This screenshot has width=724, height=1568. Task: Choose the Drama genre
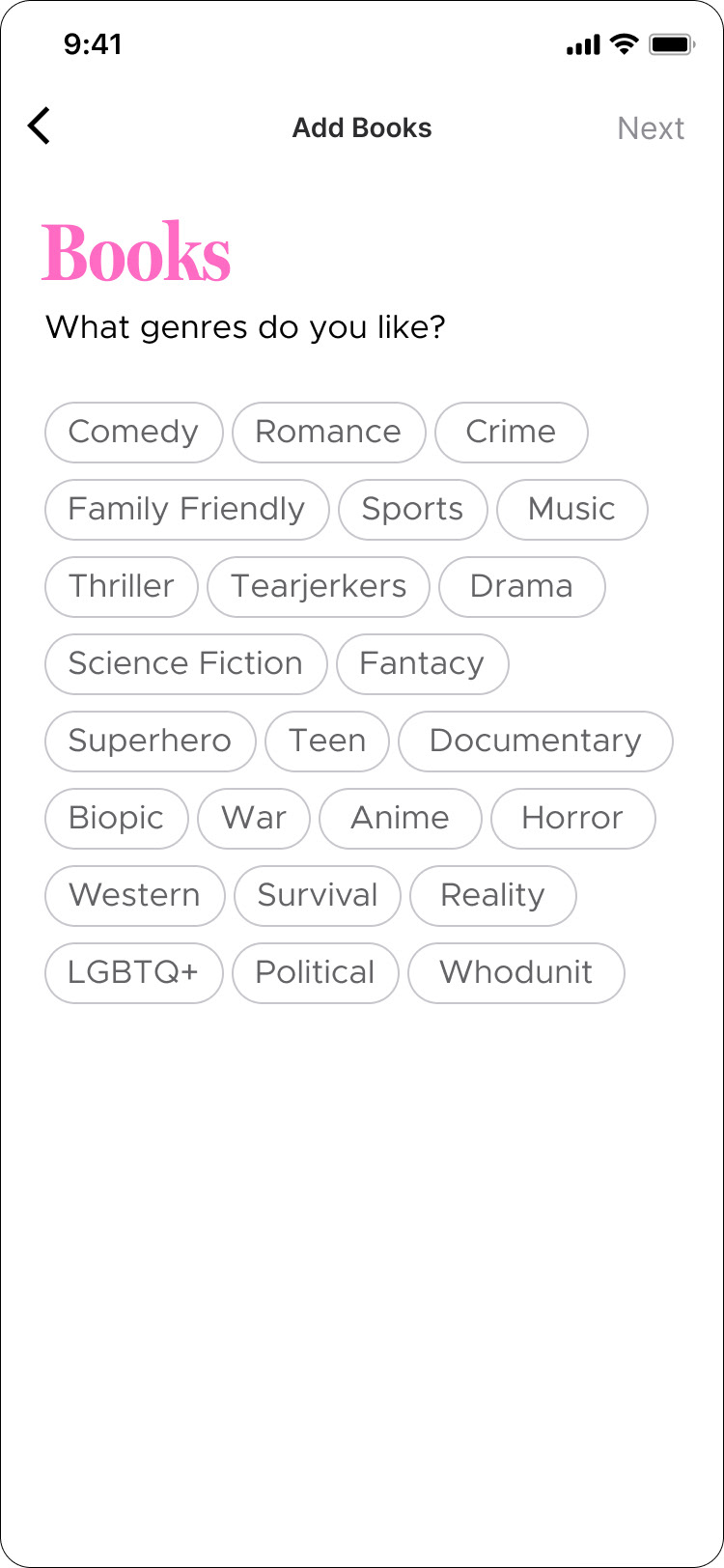coord(522,587)
